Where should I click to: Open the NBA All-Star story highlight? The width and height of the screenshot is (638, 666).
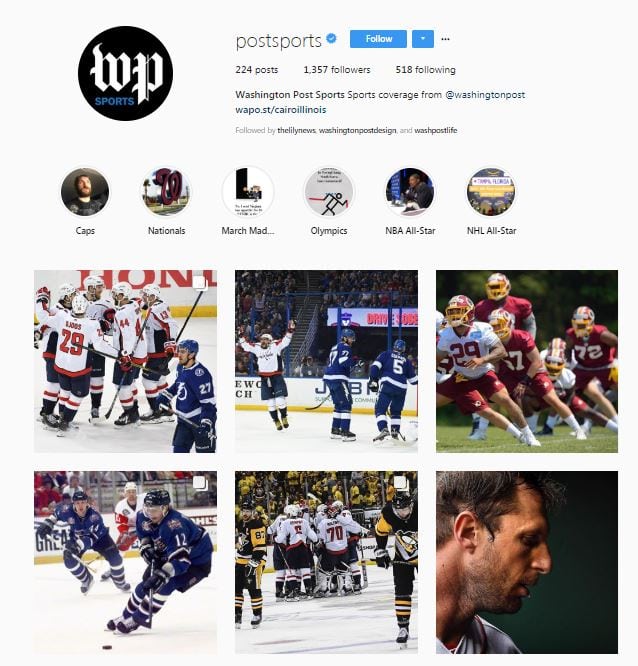410,192
